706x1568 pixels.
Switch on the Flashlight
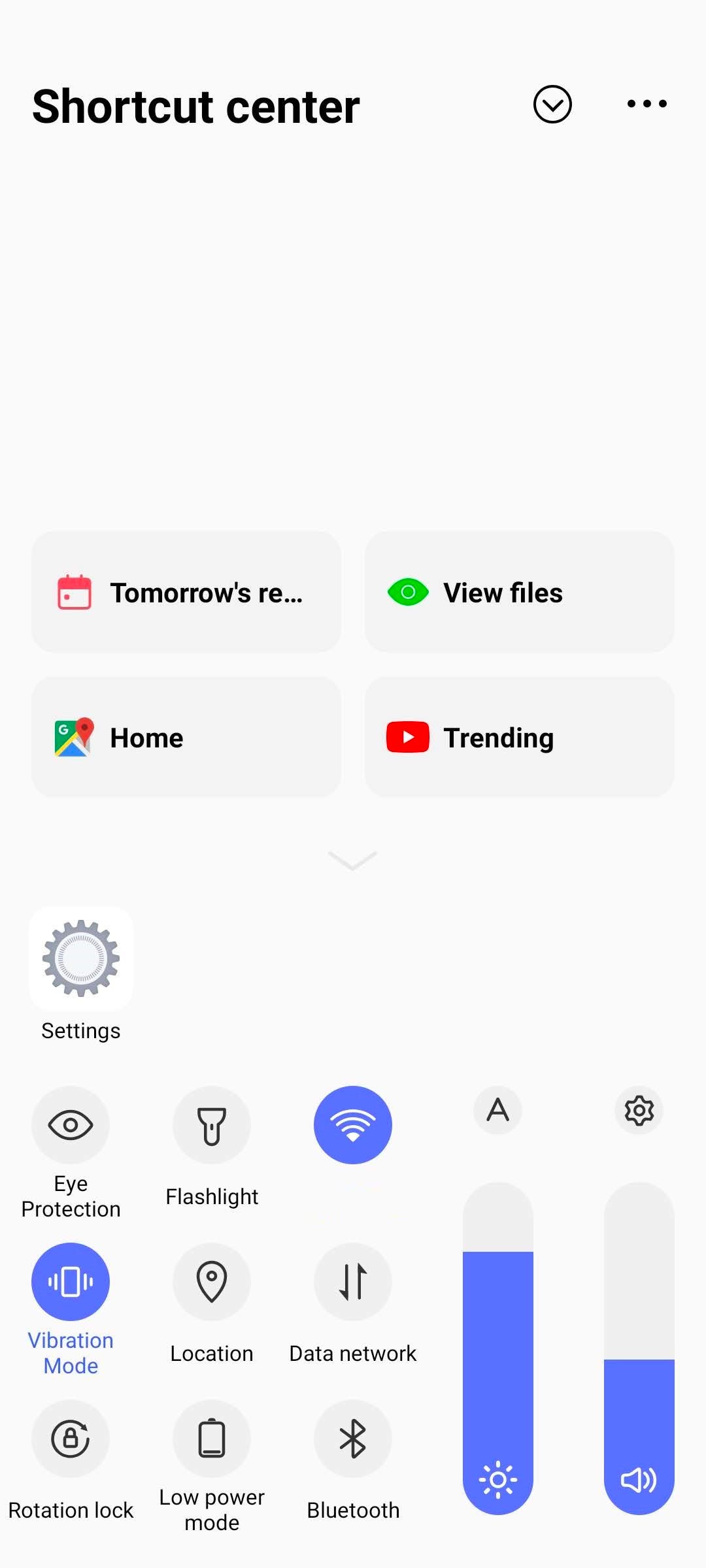[212, 1125]
